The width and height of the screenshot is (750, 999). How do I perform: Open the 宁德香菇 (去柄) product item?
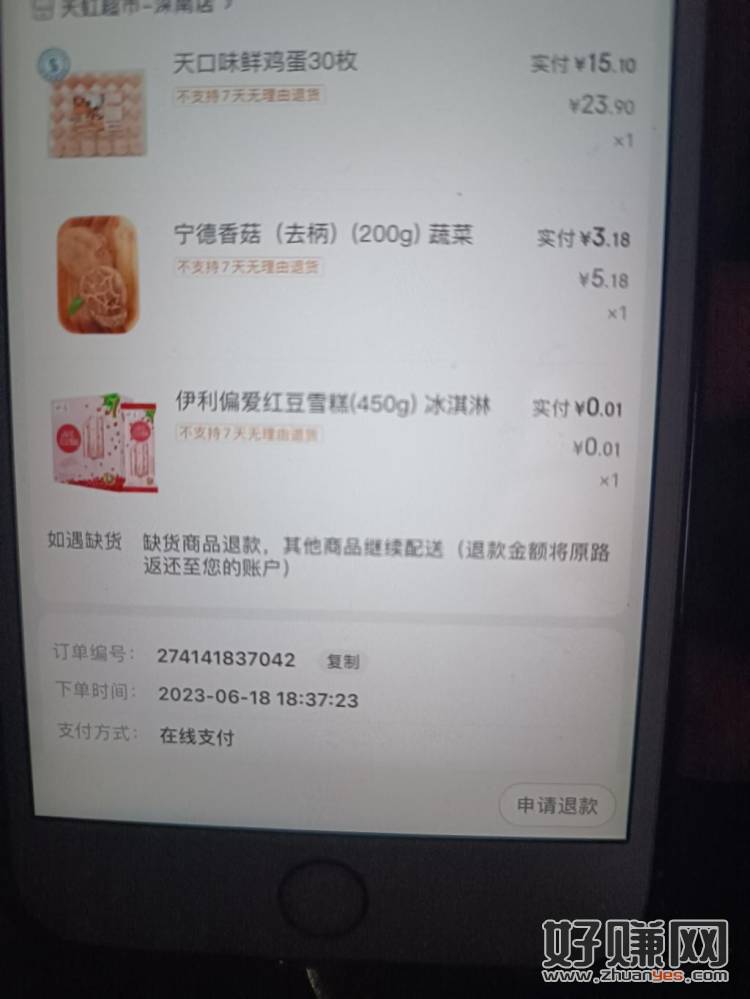(323, 235)
